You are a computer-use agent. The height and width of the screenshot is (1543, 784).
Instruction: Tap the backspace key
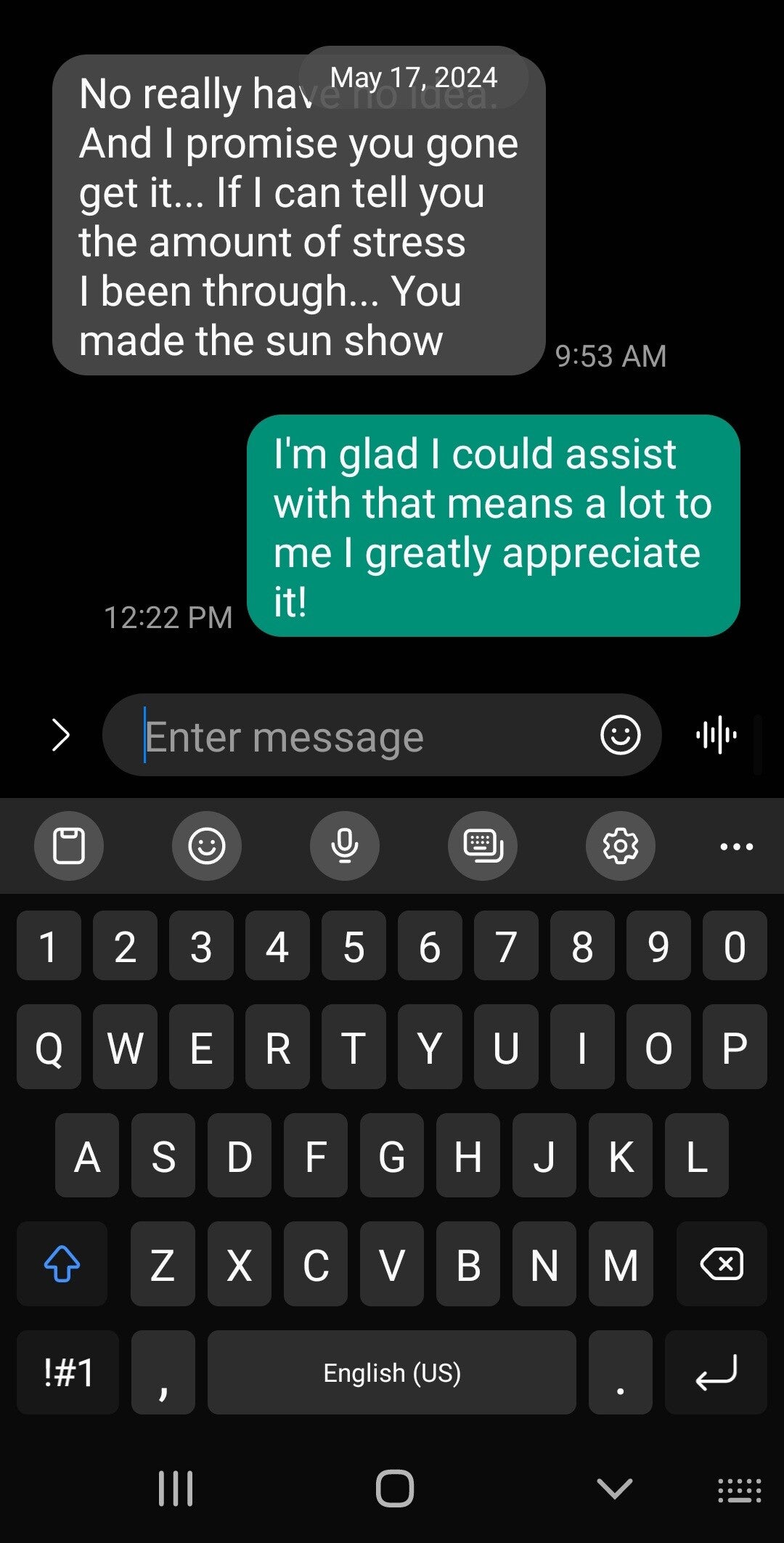click(x=721, y=1264)
